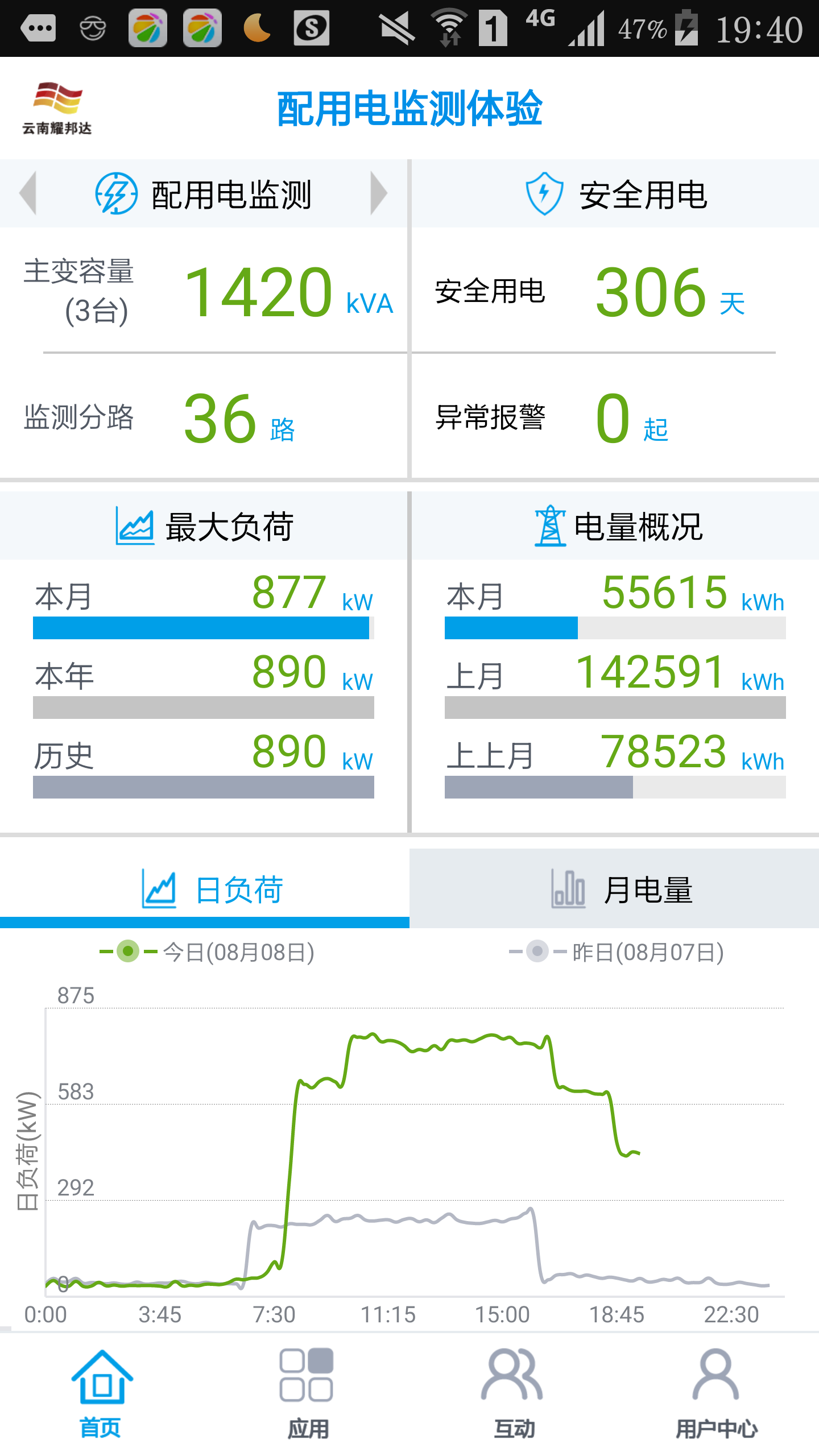The image size is (819, 1456).
Task: Switch to the 互动 tab
Action: [x=513, y=1393]
